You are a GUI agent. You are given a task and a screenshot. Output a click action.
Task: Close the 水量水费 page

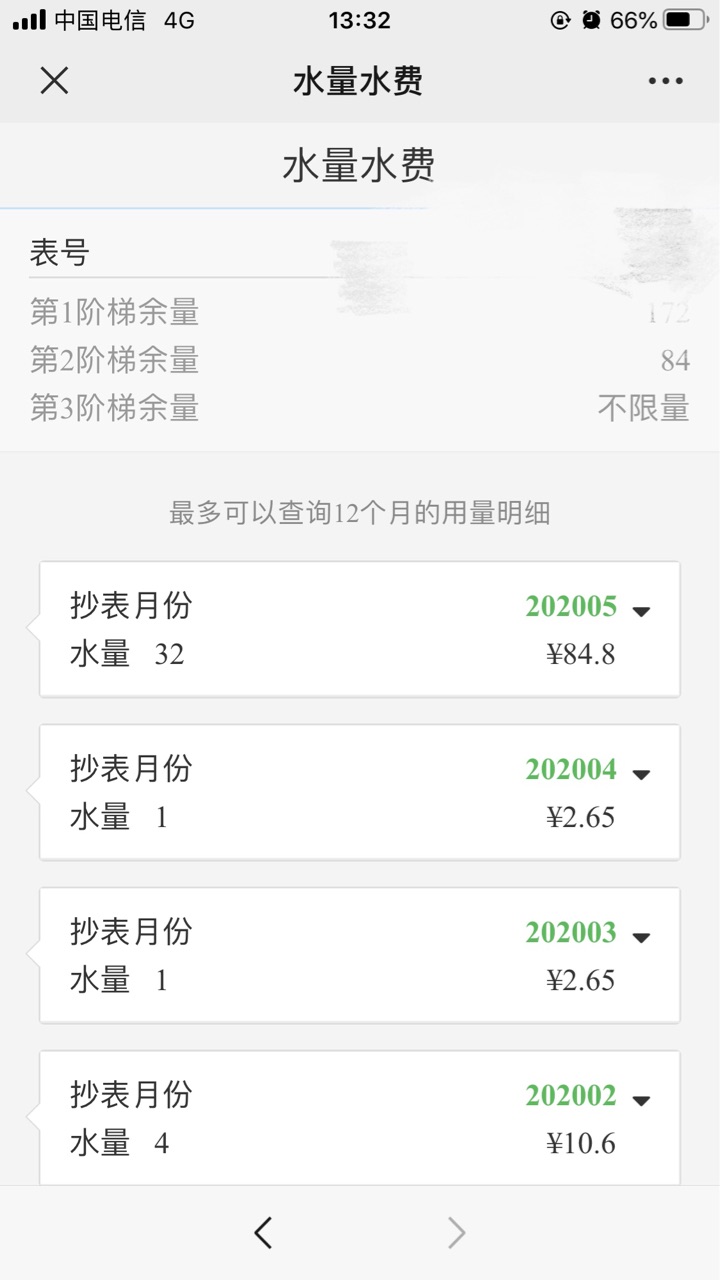tap(54, 81)
